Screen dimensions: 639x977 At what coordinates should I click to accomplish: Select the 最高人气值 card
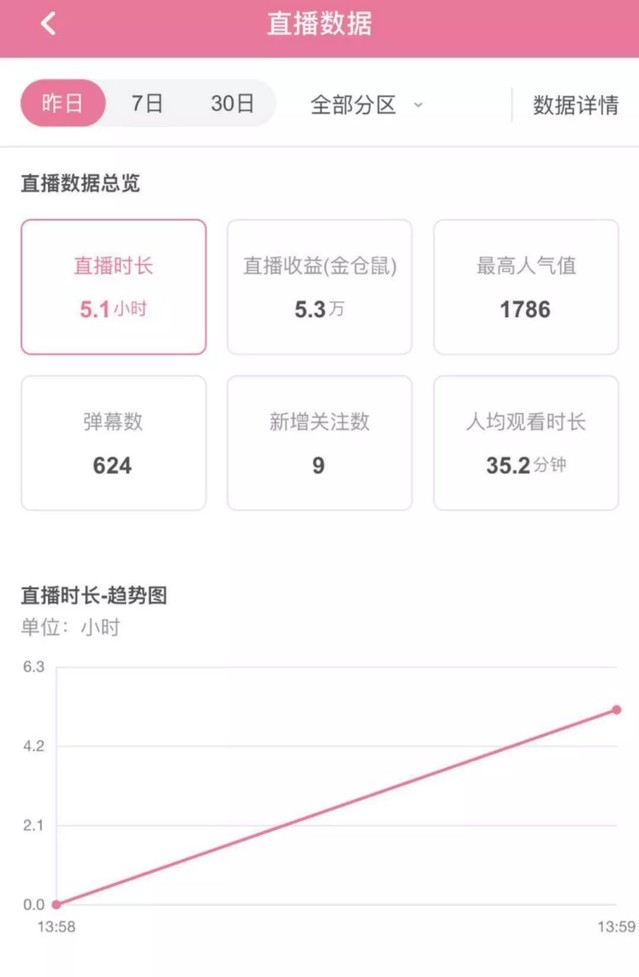[x=526, y=287]
